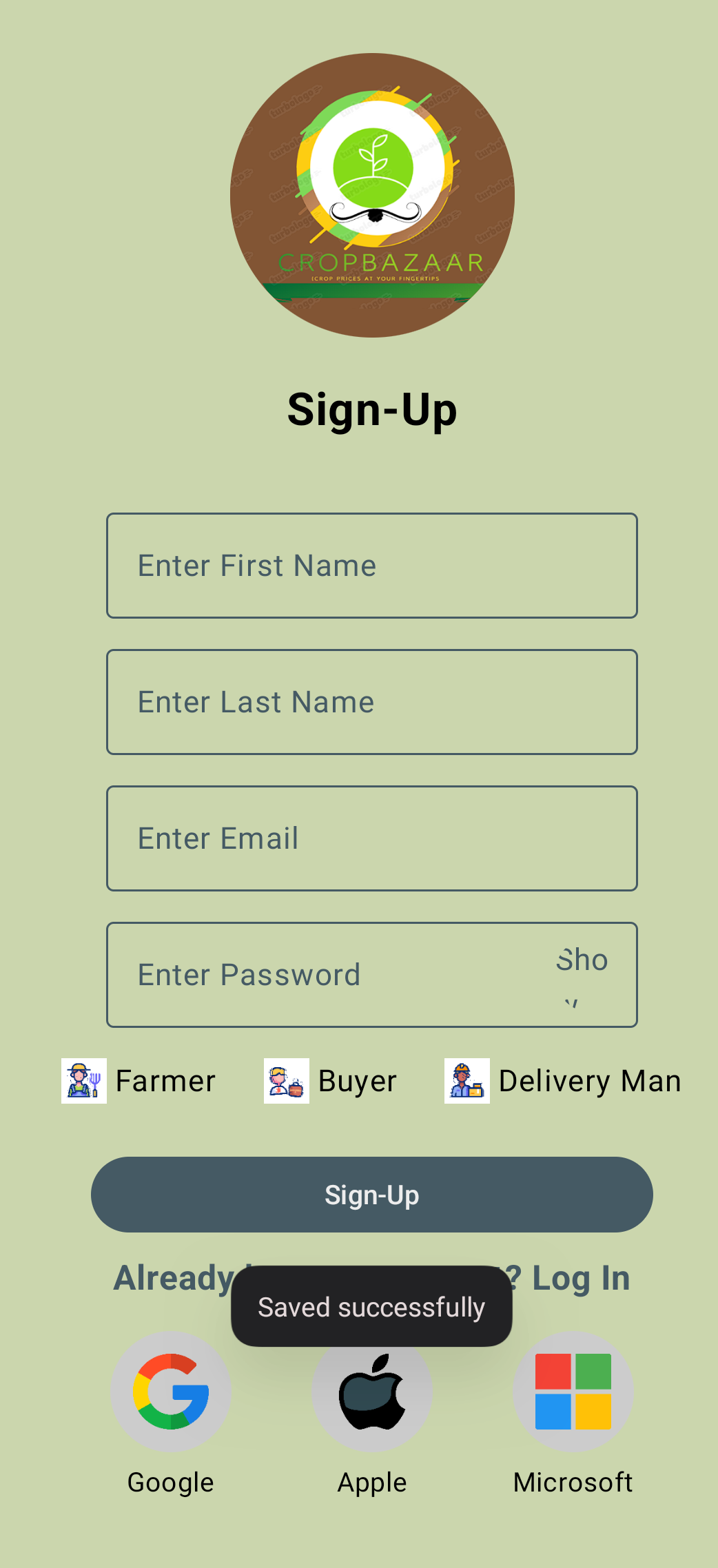Choose the Buyer role
The width and height of the screenshot is (718, 1568).
331,1081
